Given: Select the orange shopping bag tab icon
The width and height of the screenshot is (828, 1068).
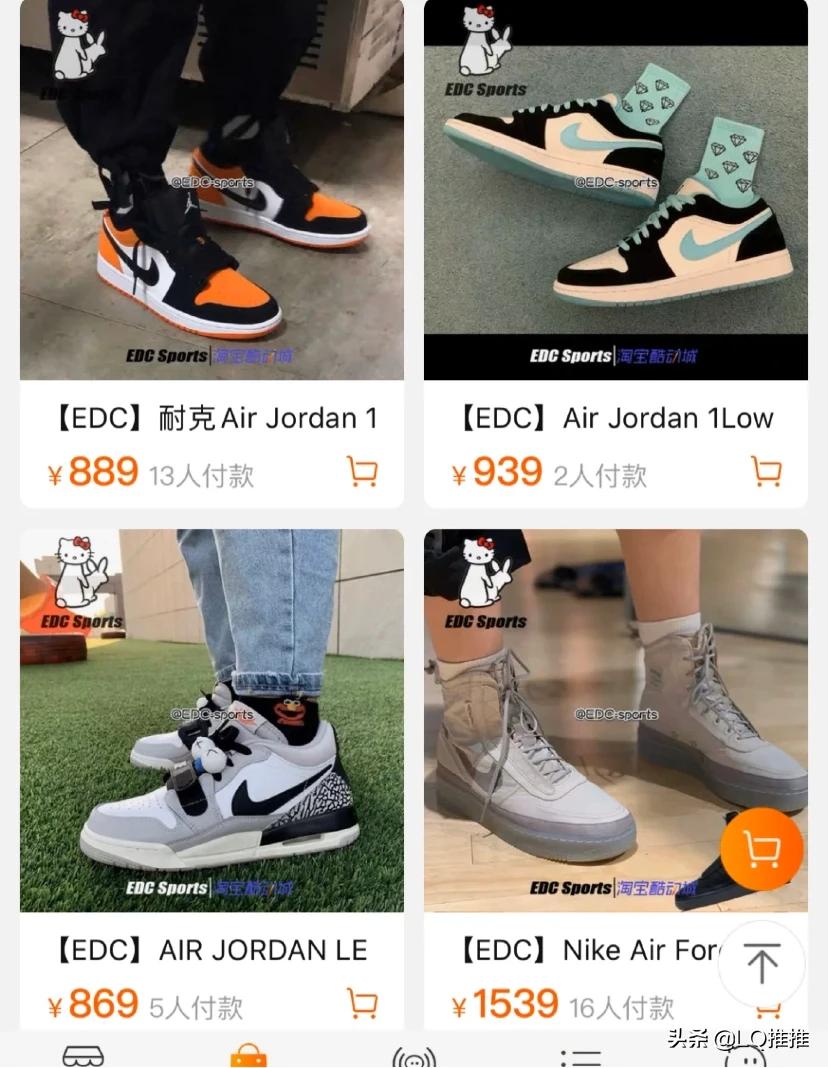Looking at the screenshot, I should [247, 1055].
